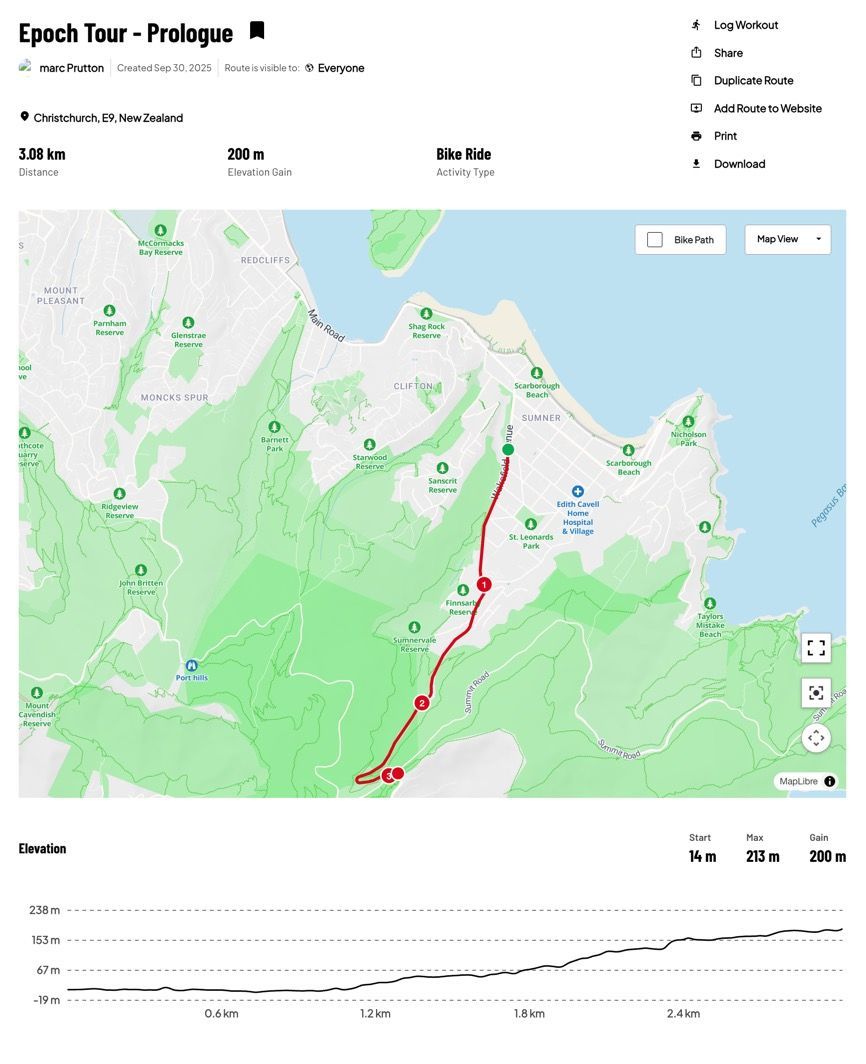
Task: Print the route
Action: pyautogui.click(x=725, y=136)
